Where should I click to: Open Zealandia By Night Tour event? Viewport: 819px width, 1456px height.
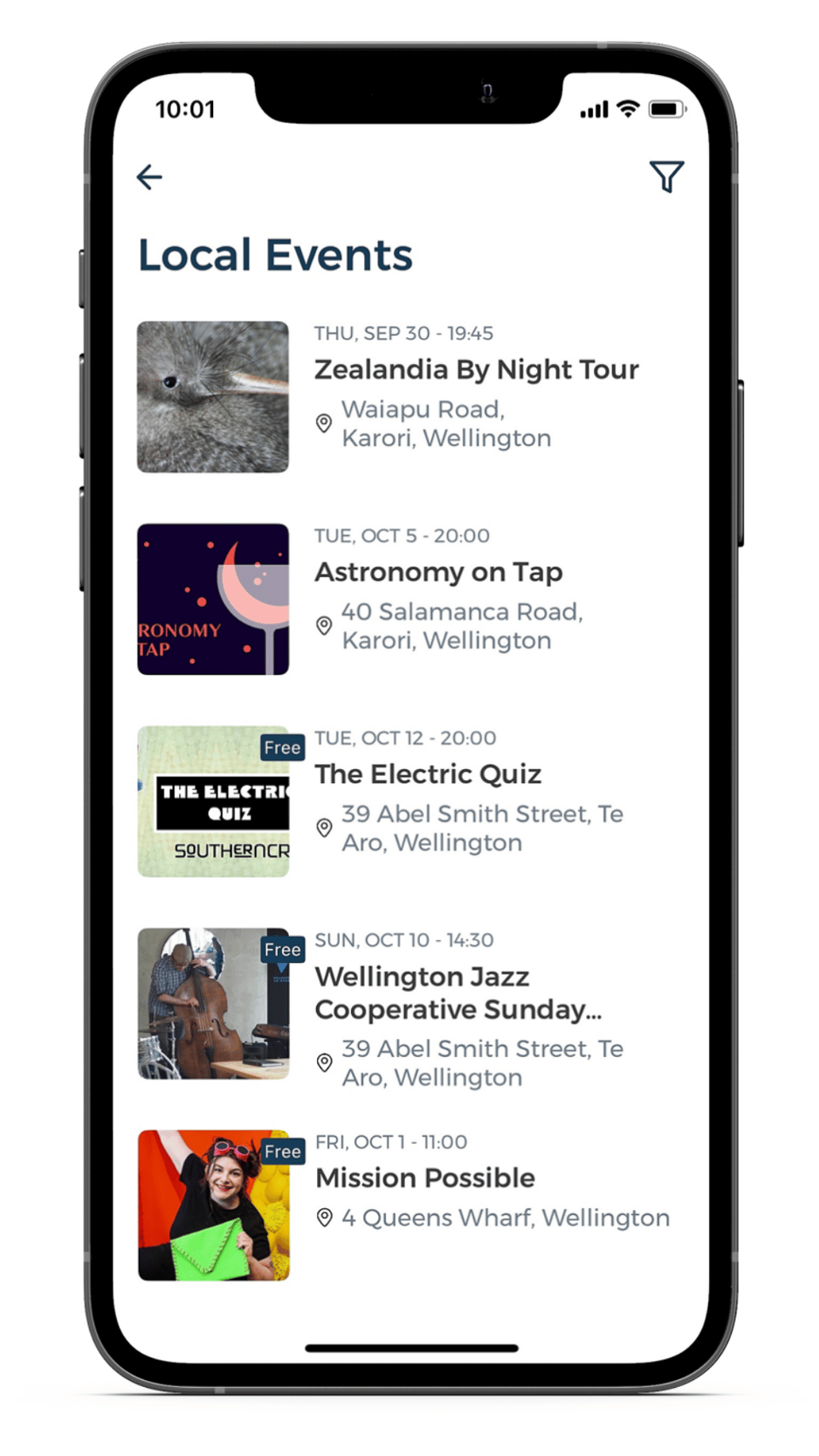pyautogui.click(x=476, y=369)
